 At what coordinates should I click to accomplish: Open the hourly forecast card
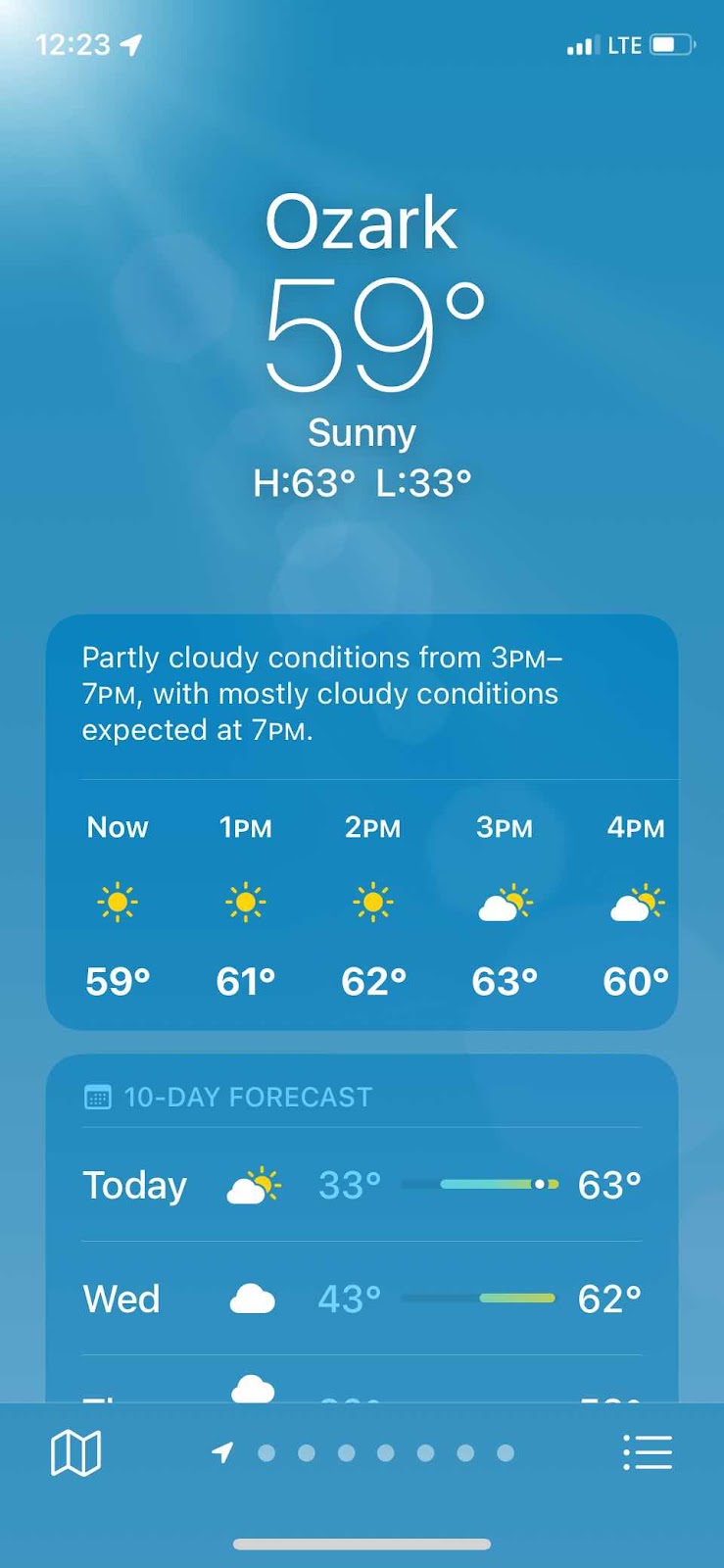[362, 902]
